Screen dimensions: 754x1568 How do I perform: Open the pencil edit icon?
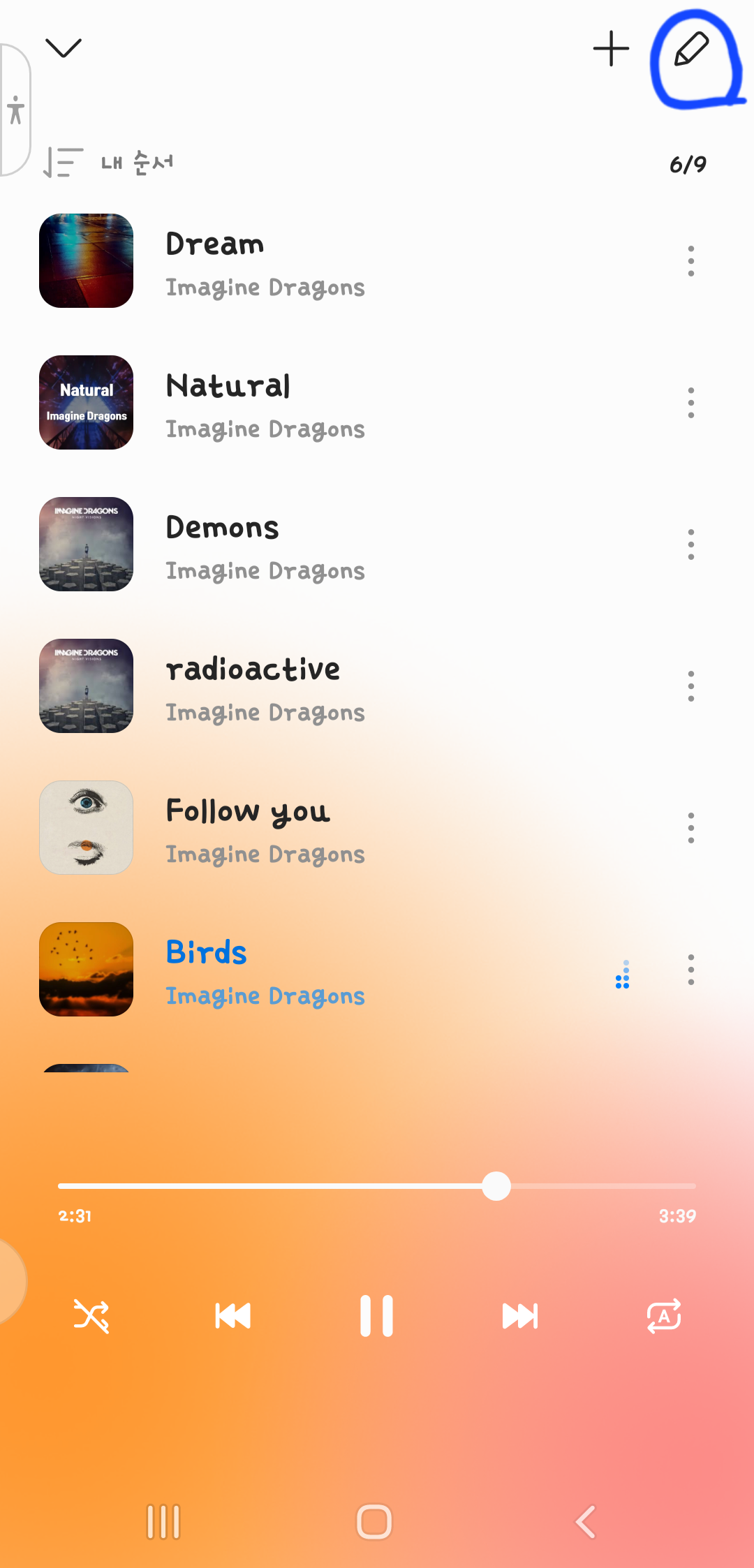pos(691,50)
